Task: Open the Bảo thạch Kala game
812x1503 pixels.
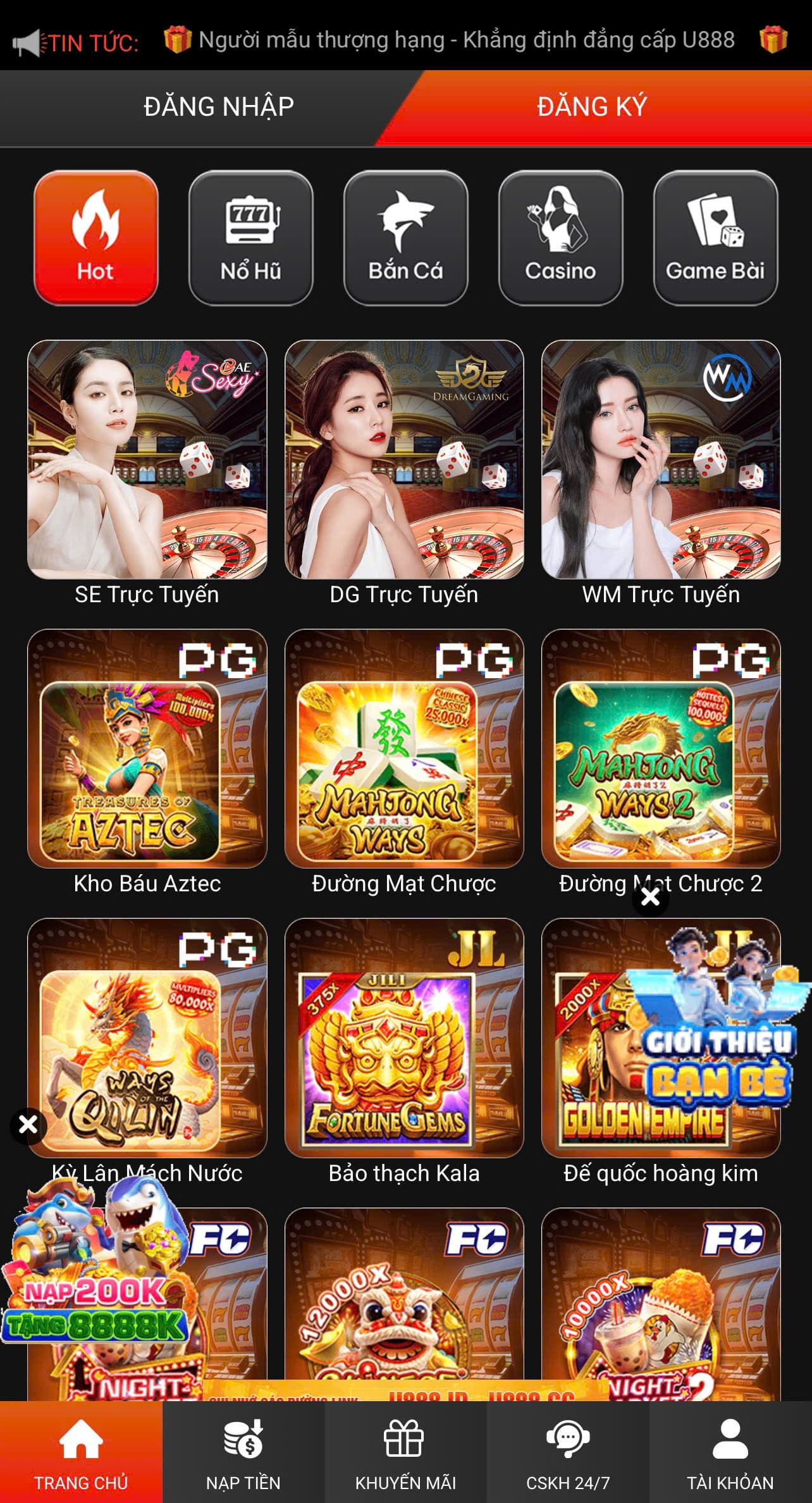Action: [404, 1037]
